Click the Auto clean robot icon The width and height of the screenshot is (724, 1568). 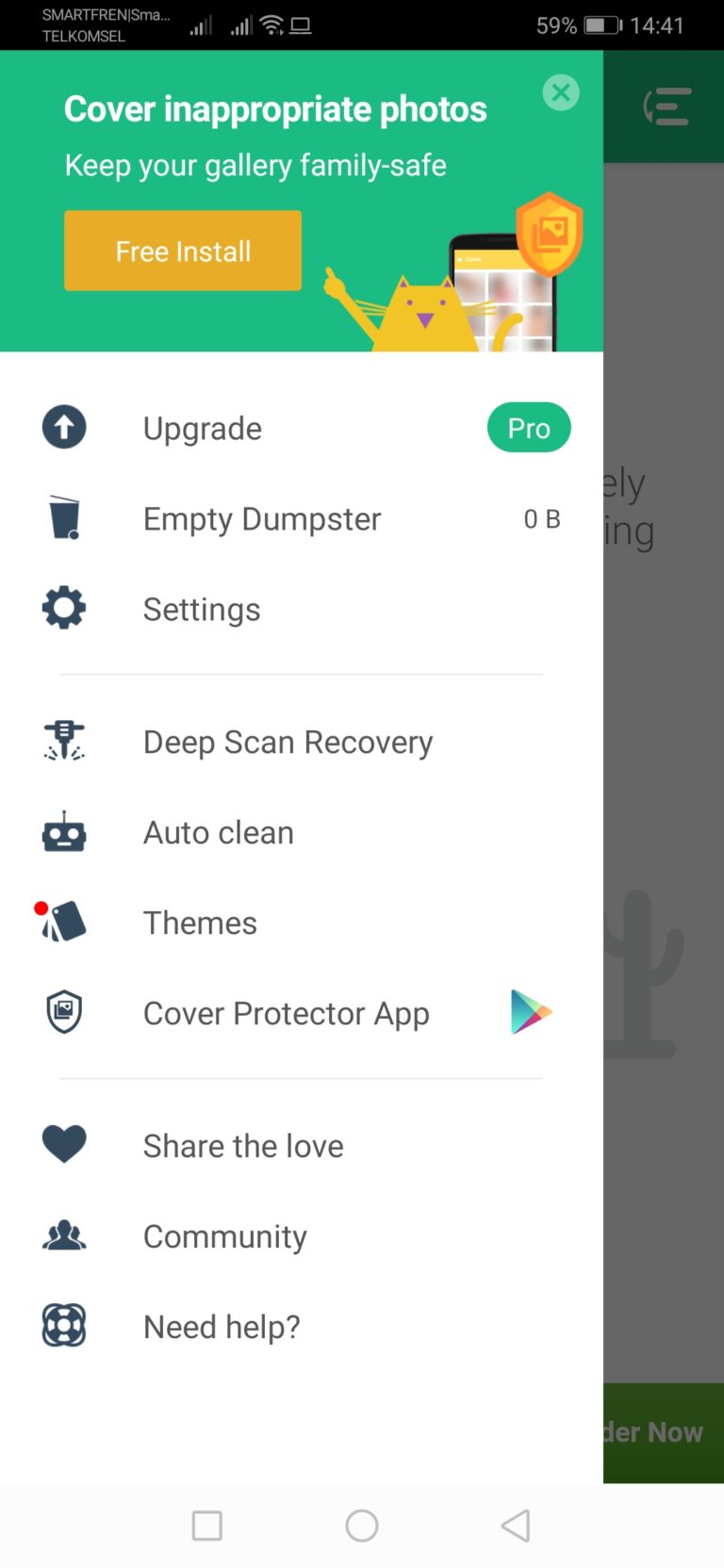click(x=63, y=832)
